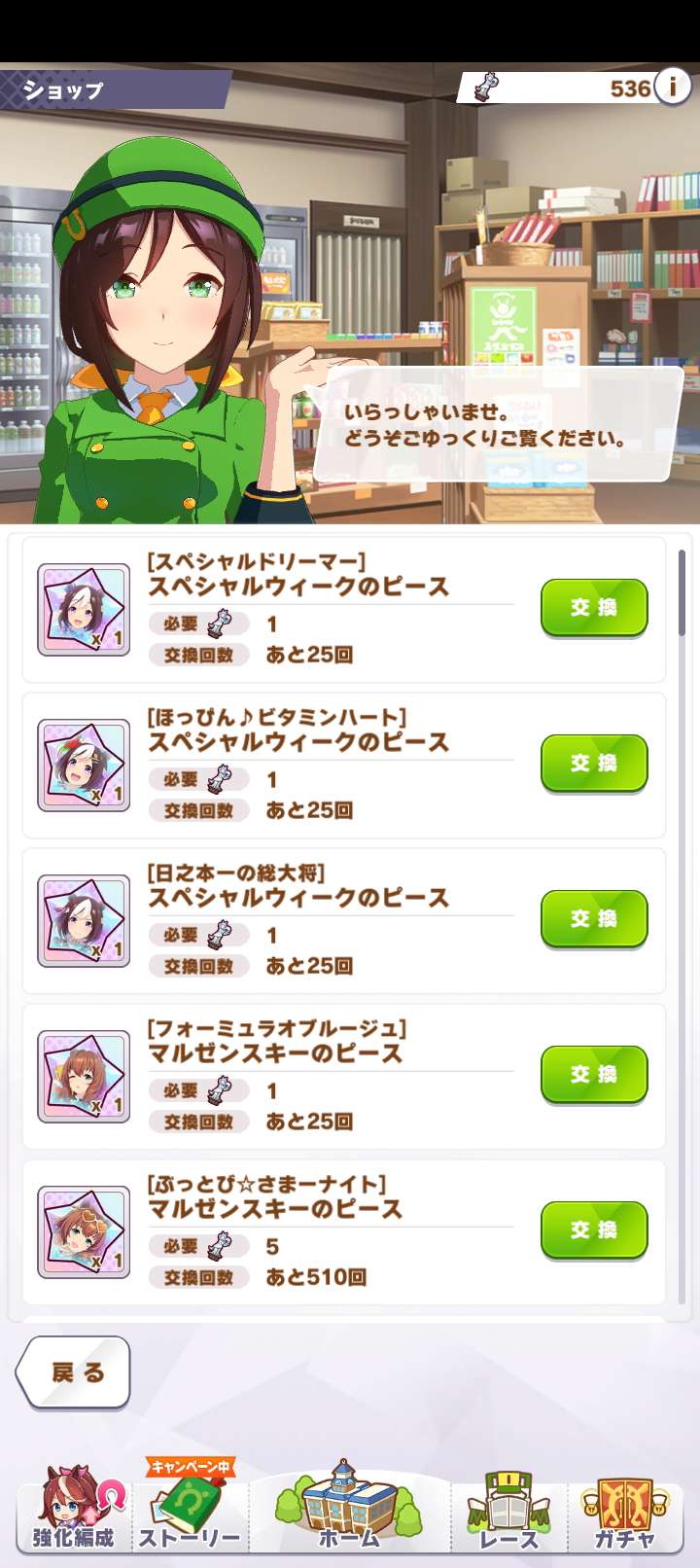The width and height of the screenshot is (700, 1568).
Task: Exchange the フォーミュラオブルージュ Maruzensky piece
Action: (594, 1074)
